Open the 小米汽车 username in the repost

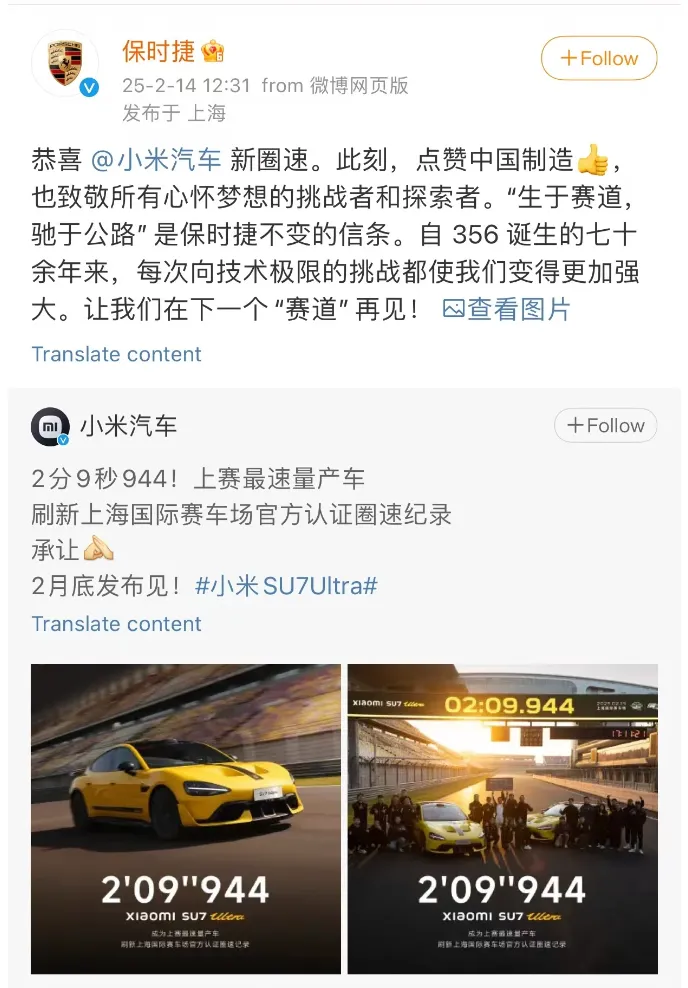[x=128, y=427]
